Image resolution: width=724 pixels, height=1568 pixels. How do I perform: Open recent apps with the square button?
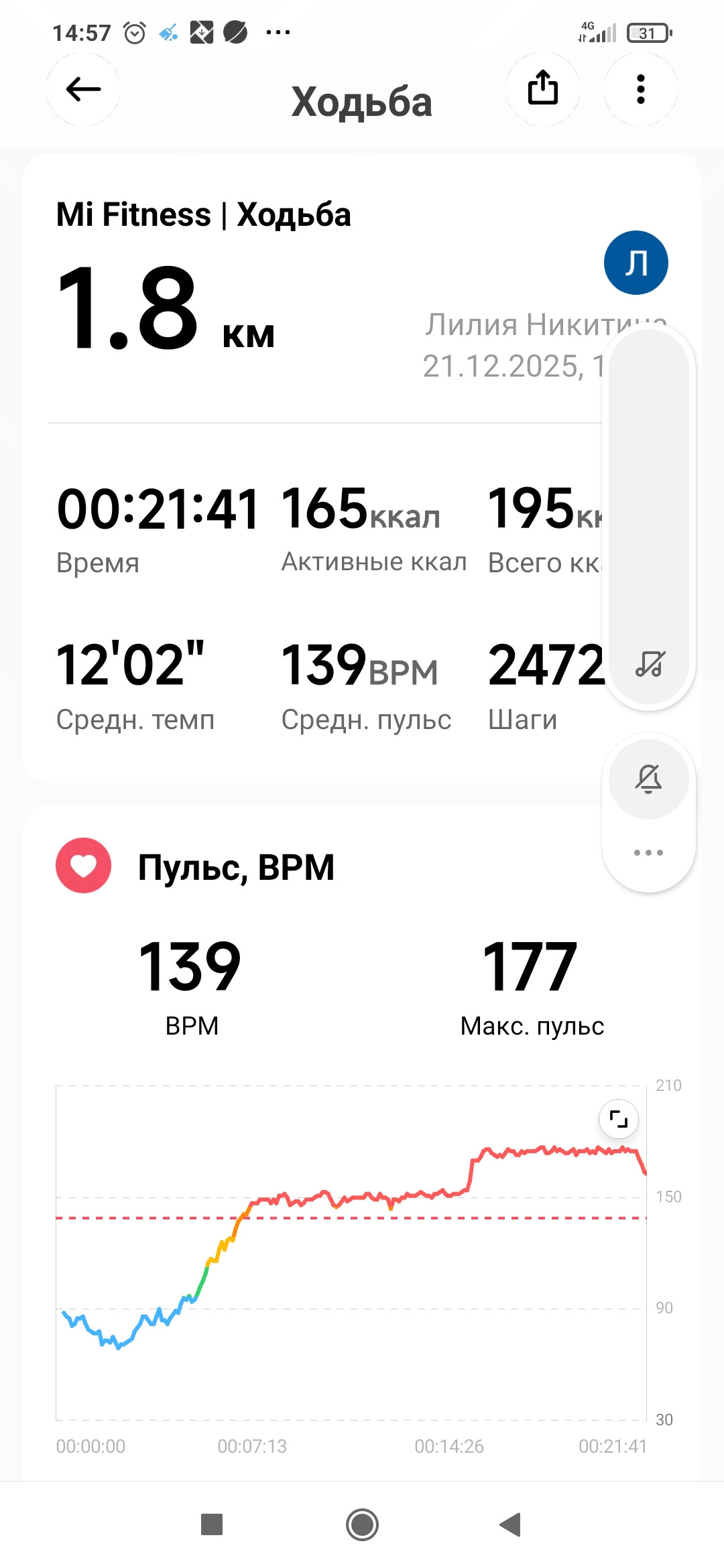point(212,1524)
